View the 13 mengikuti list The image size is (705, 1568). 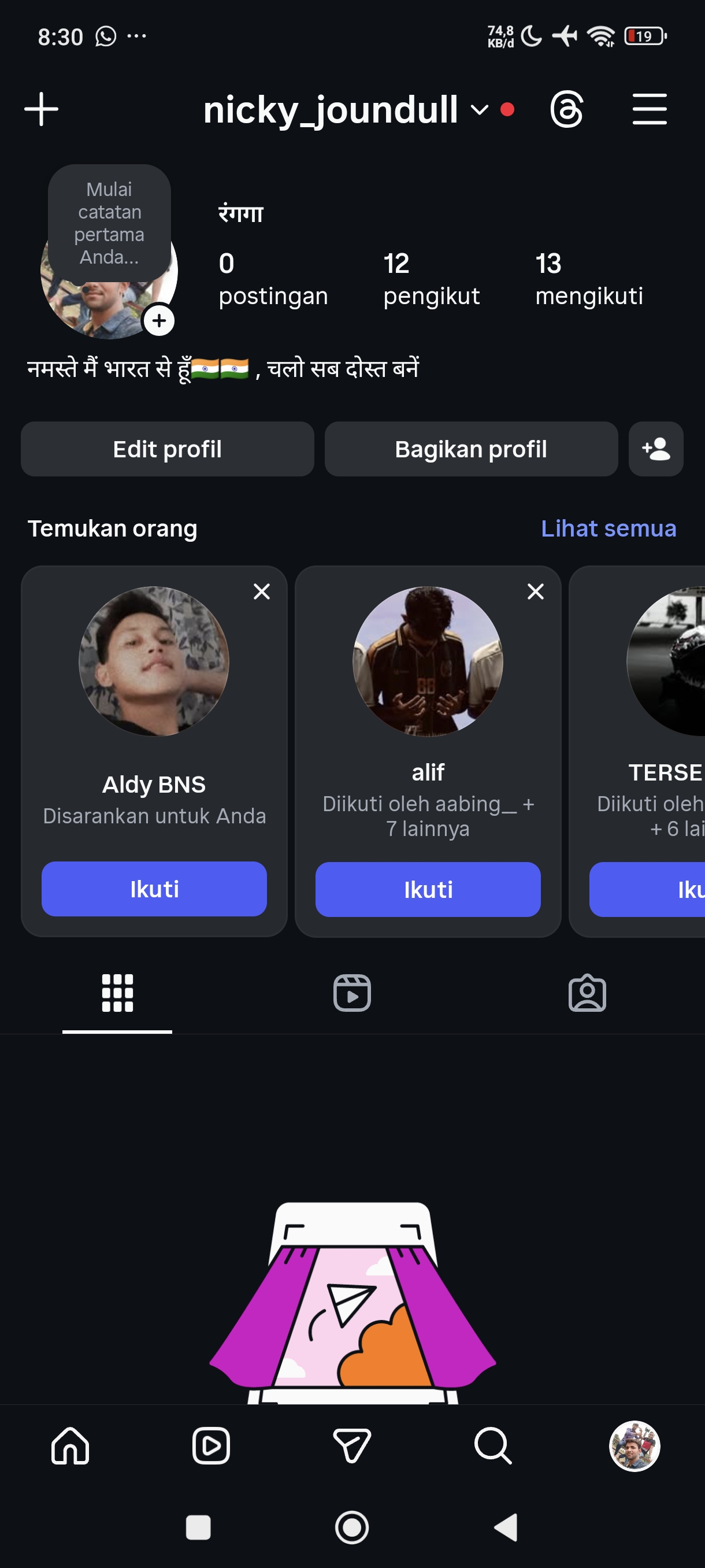[x=588, y=279]
